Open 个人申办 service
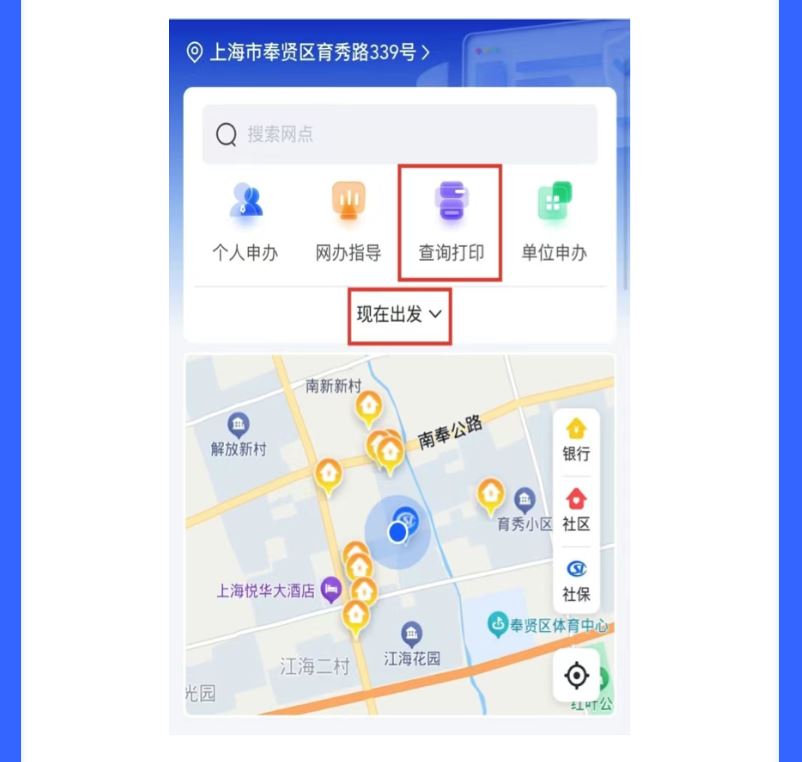 pos(245,224)
